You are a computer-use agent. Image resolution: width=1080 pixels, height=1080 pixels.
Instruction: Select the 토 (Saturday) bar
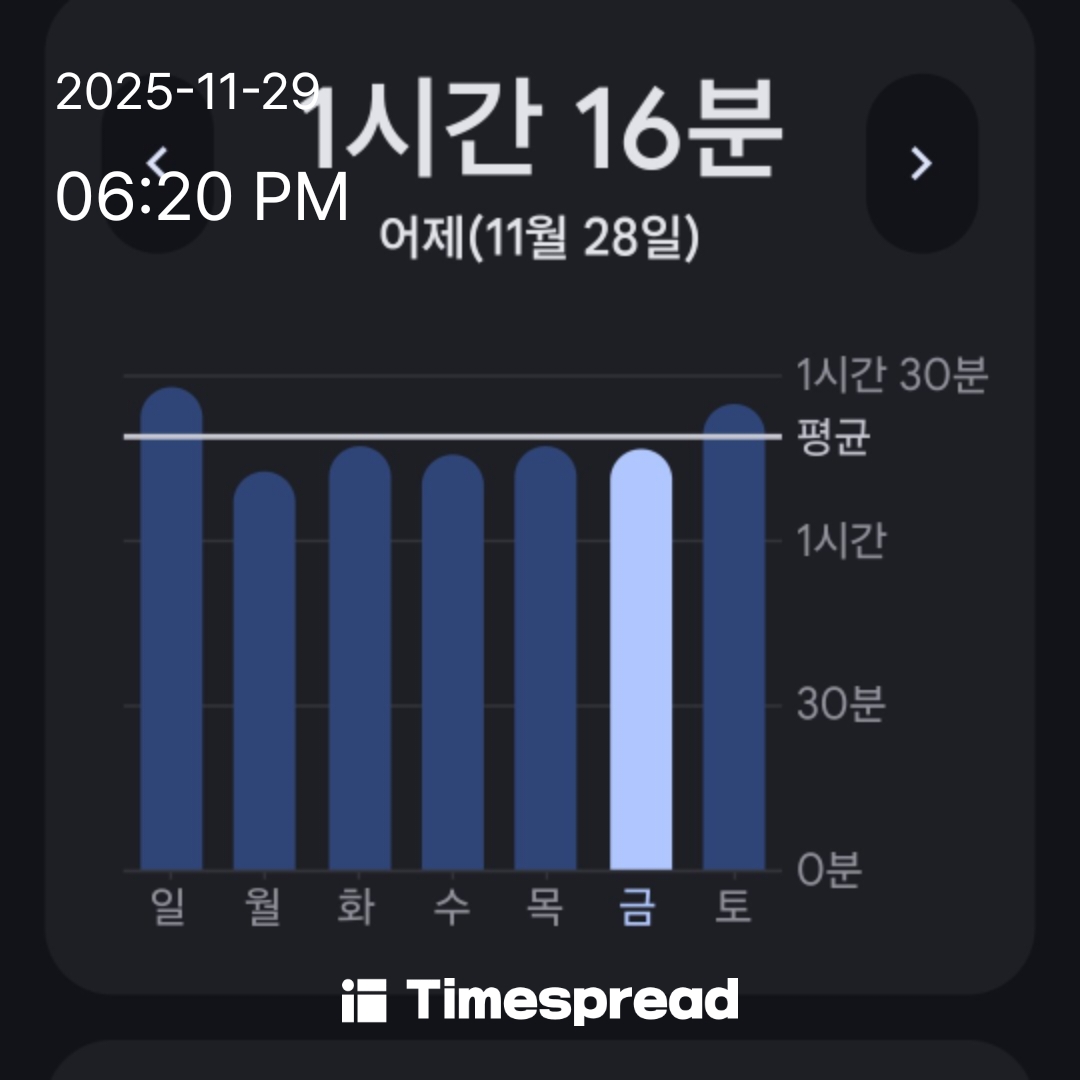(734, 638)
